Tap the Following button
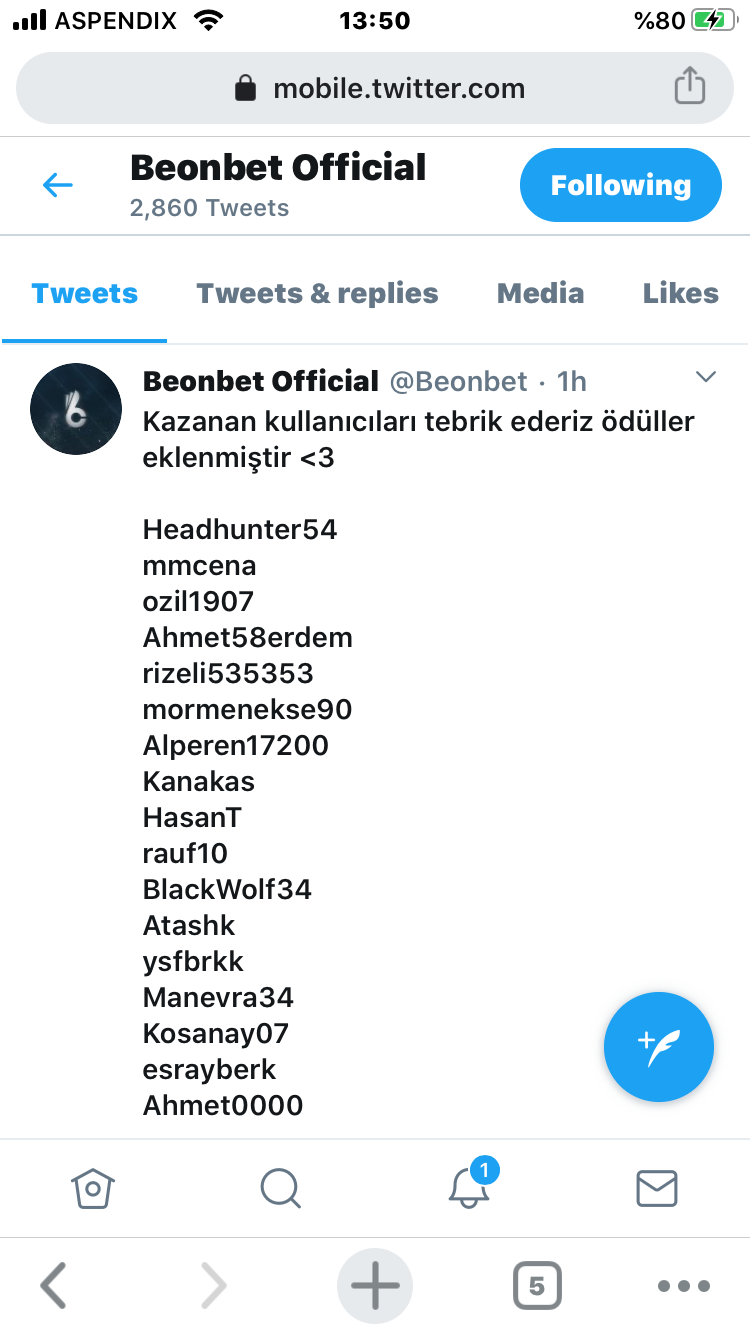This screenshot has height=1334, width=750. [620, 185]
